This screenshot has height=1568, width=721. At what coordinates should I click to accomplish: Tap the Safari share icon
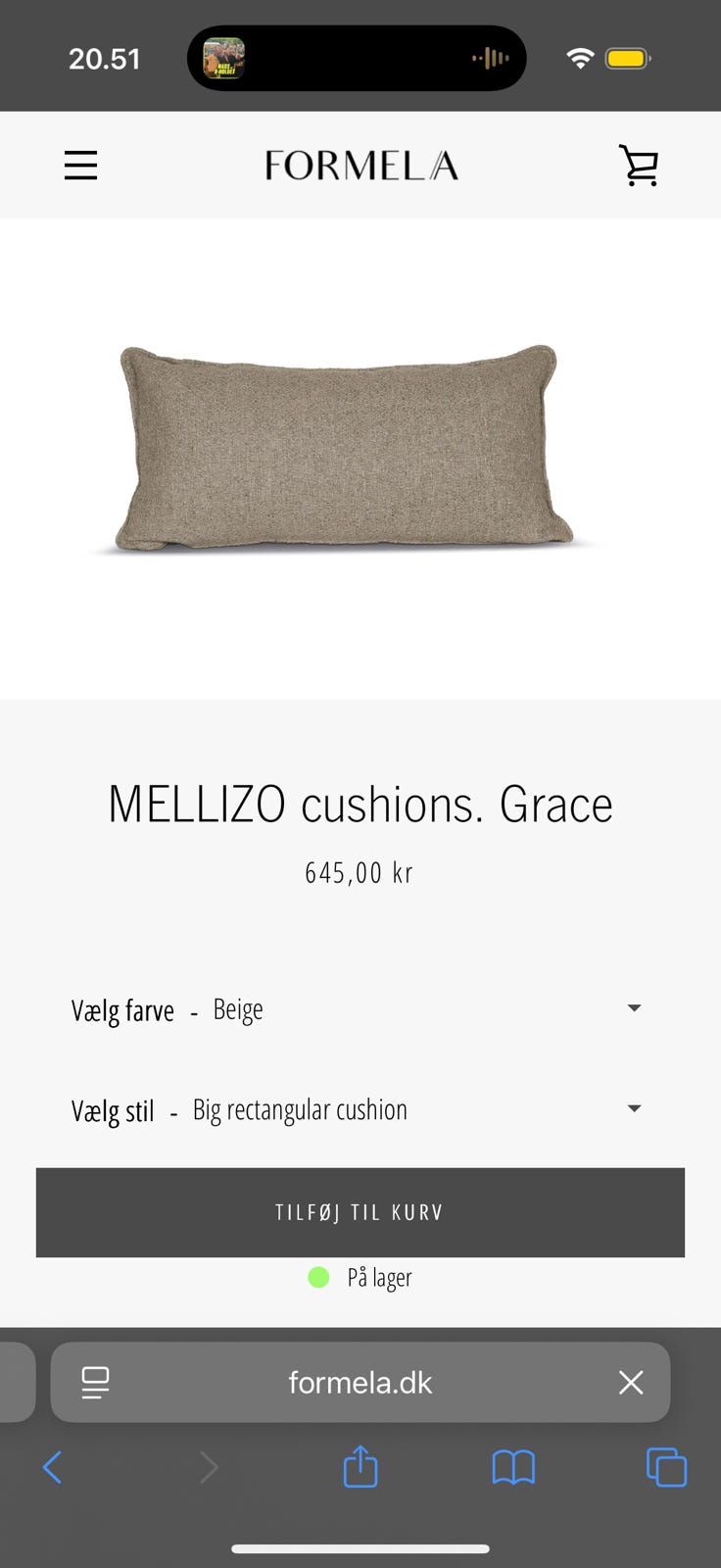click(360, 1467)
